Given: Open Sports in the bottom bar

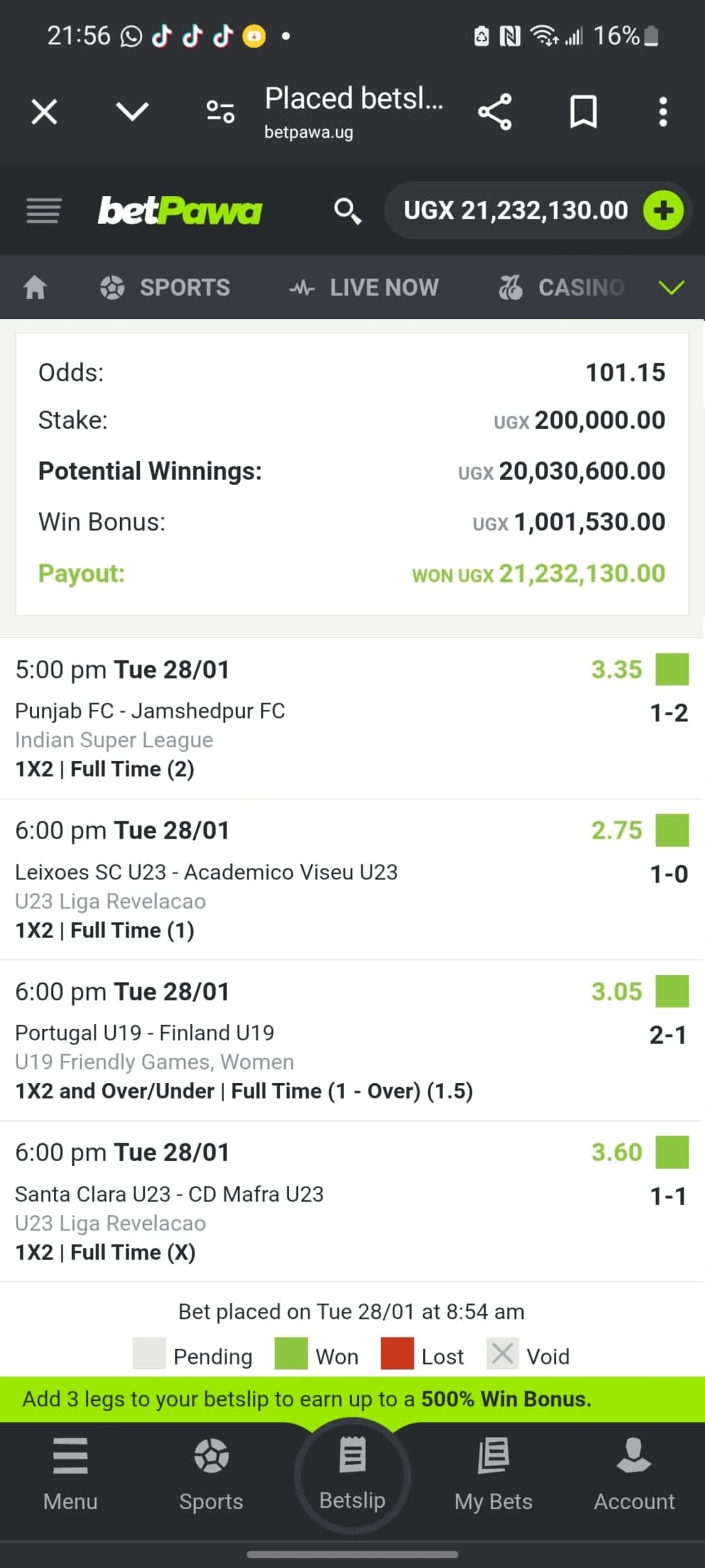Looking at the screenshot, I should point(211,1473).
